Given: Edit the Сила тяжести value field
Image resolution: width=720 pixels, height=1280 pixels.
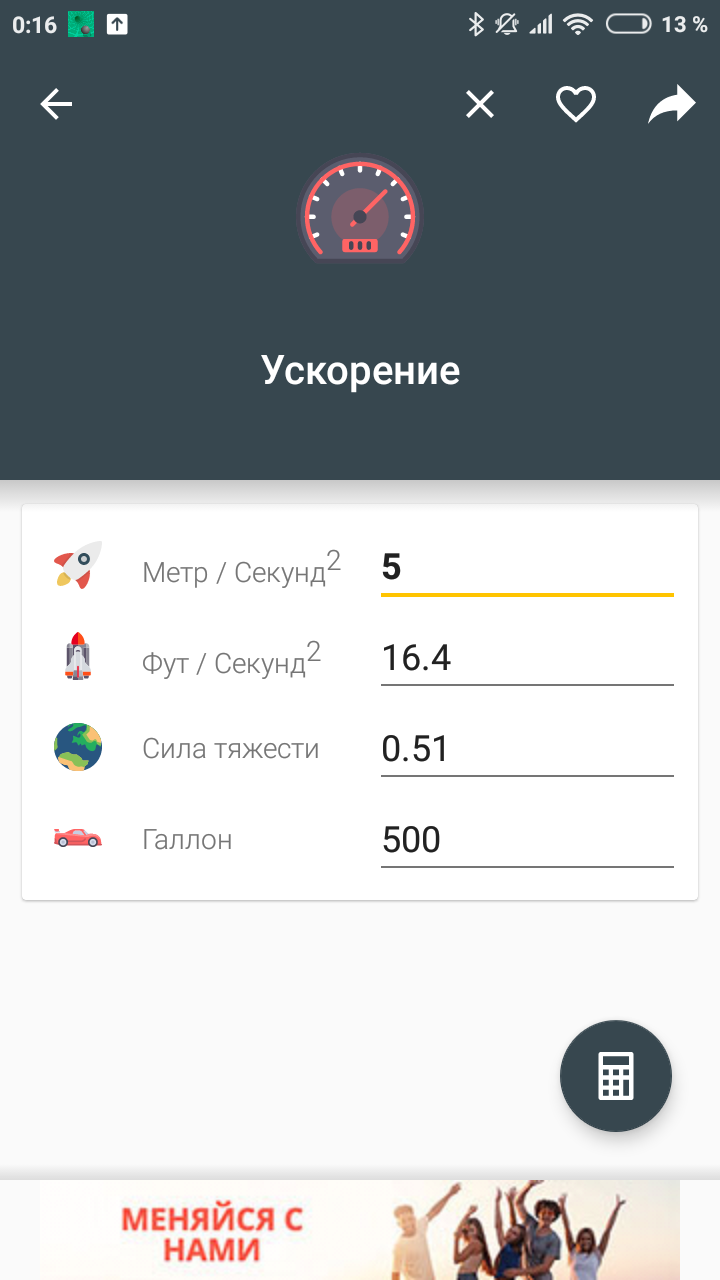Looking at the screenshot, I should 527,749.
